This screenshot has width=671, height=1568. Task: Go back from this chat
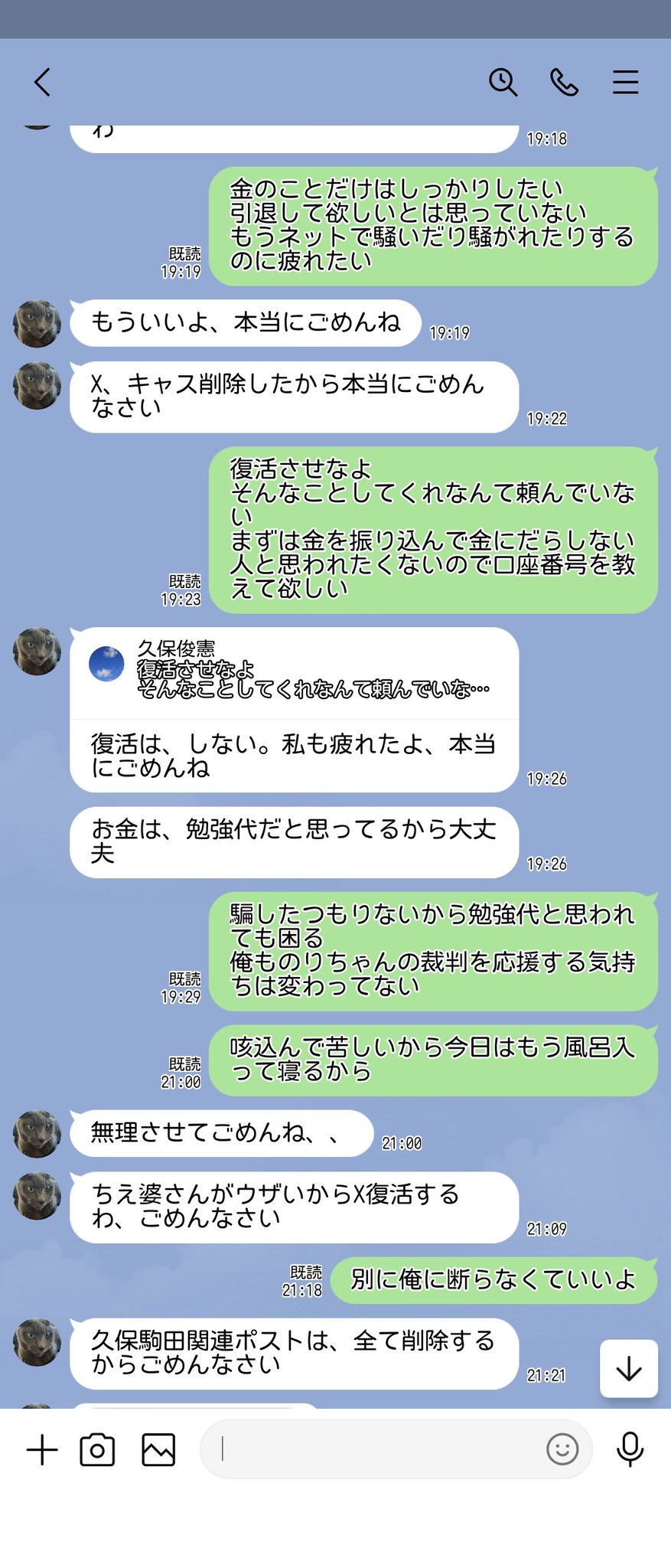tap(43, 82)
